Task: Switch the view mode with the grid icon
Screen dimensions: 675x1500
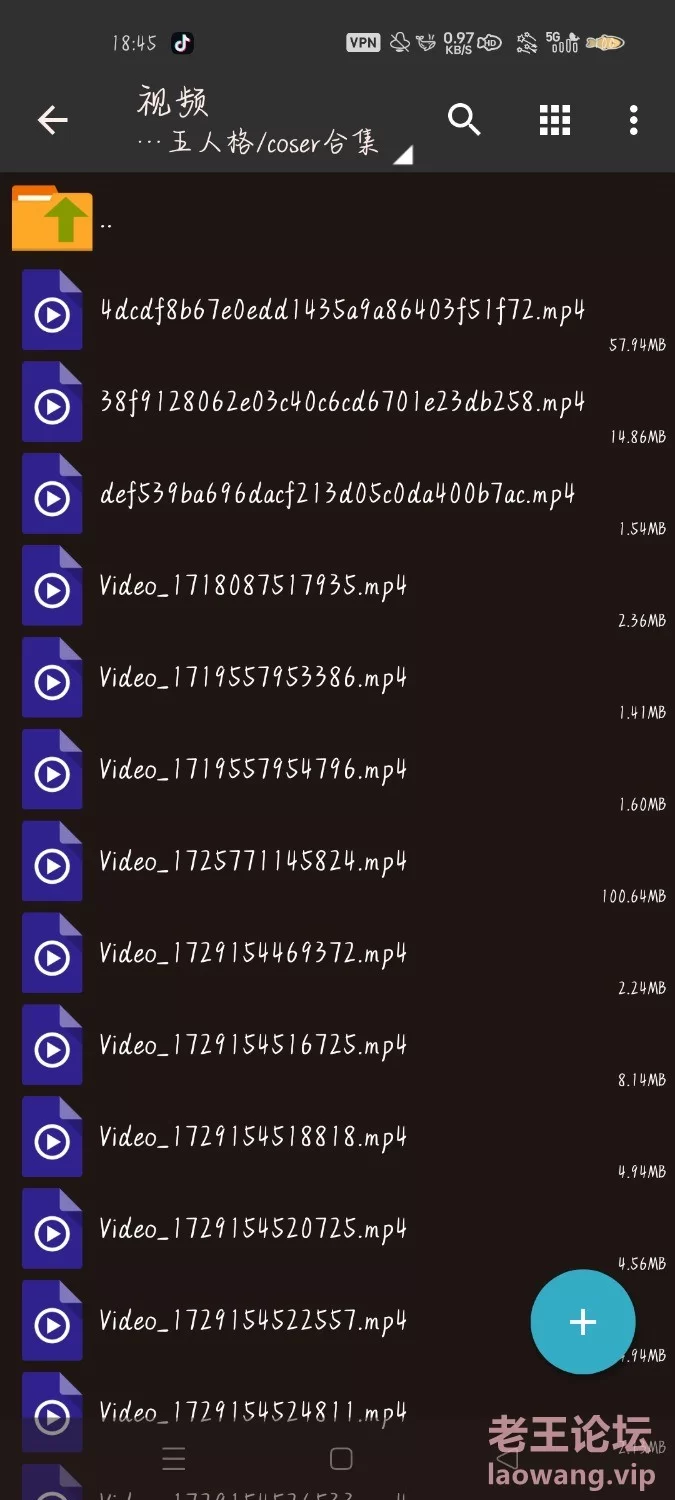Action: pos(555,120)
